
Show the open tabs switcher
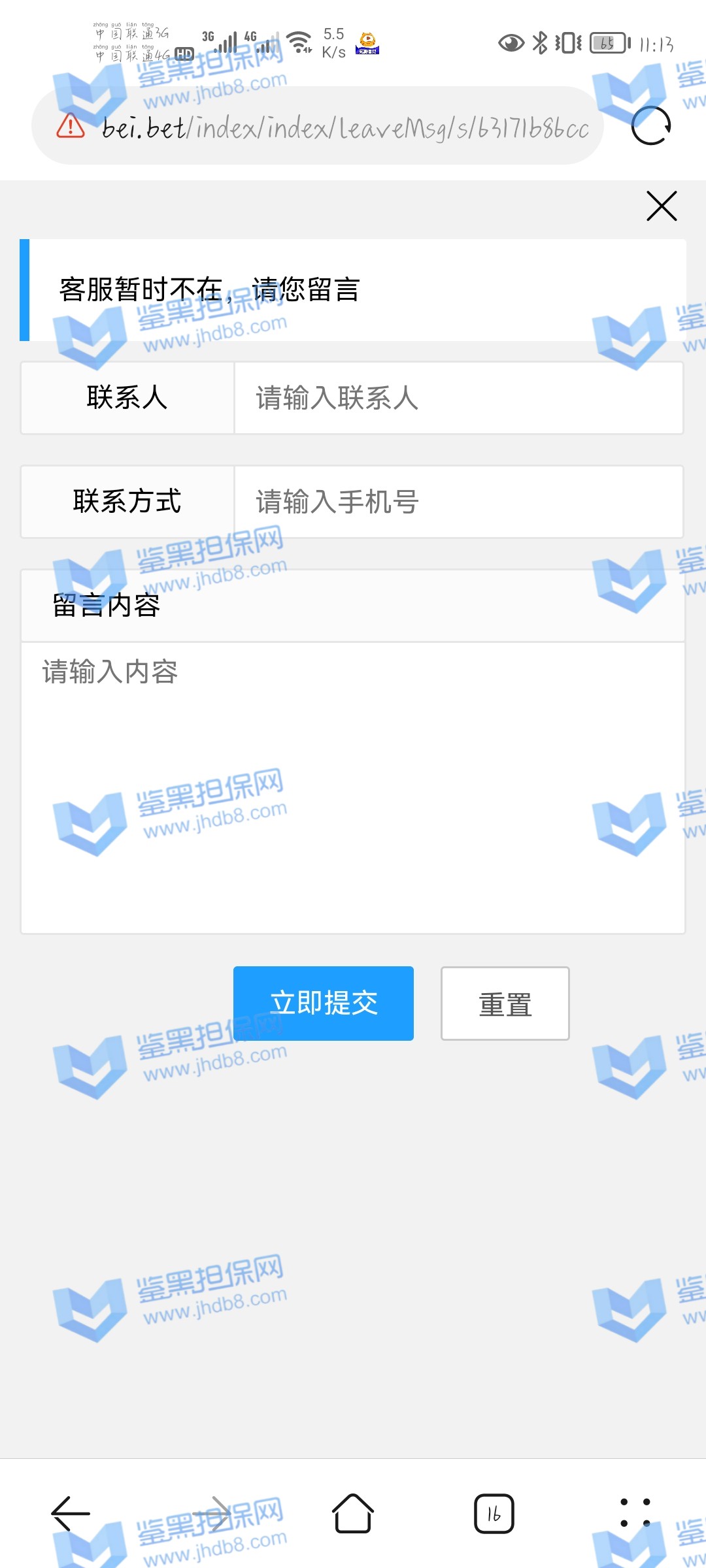(494, 1513)
